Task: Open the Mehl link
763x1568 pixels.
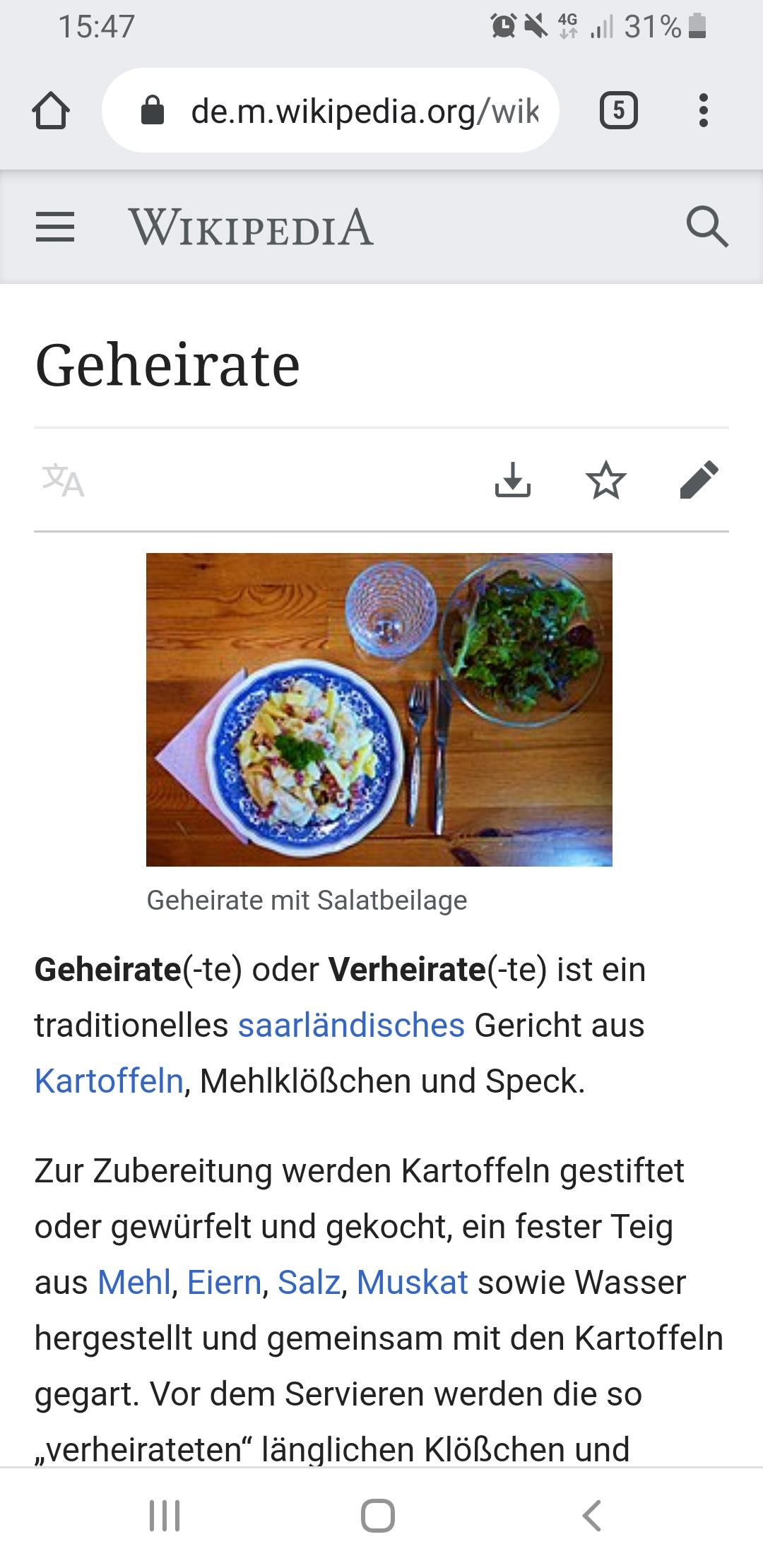Action: point(134,1282)
